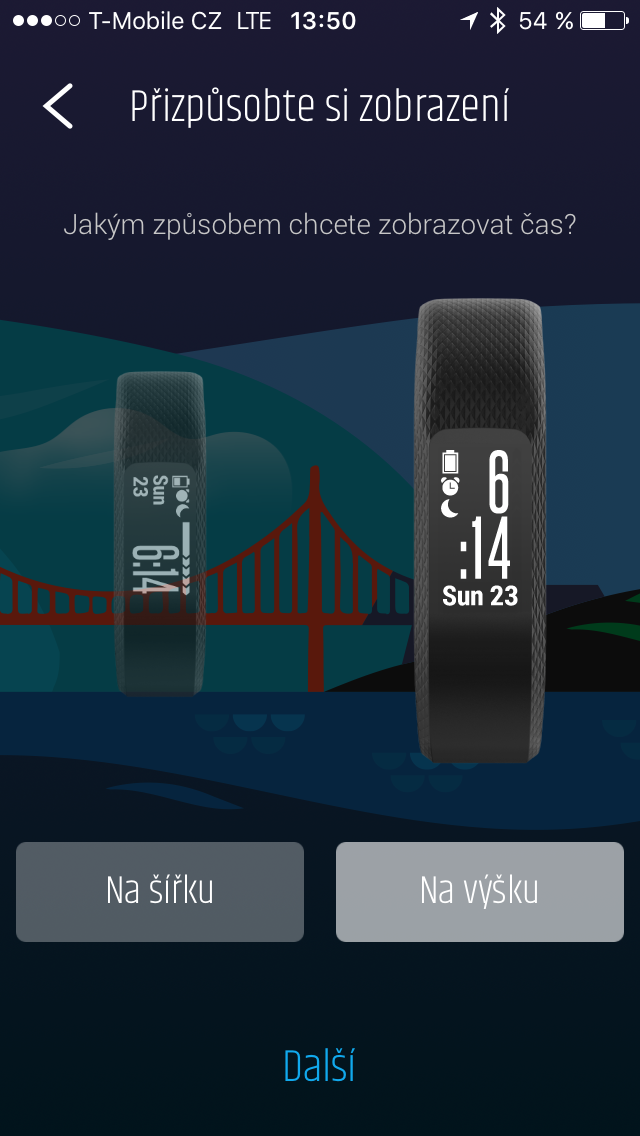640x1136 pixels.
Task: Select the Na šířku orientation button
Action: tap(160, 892)
